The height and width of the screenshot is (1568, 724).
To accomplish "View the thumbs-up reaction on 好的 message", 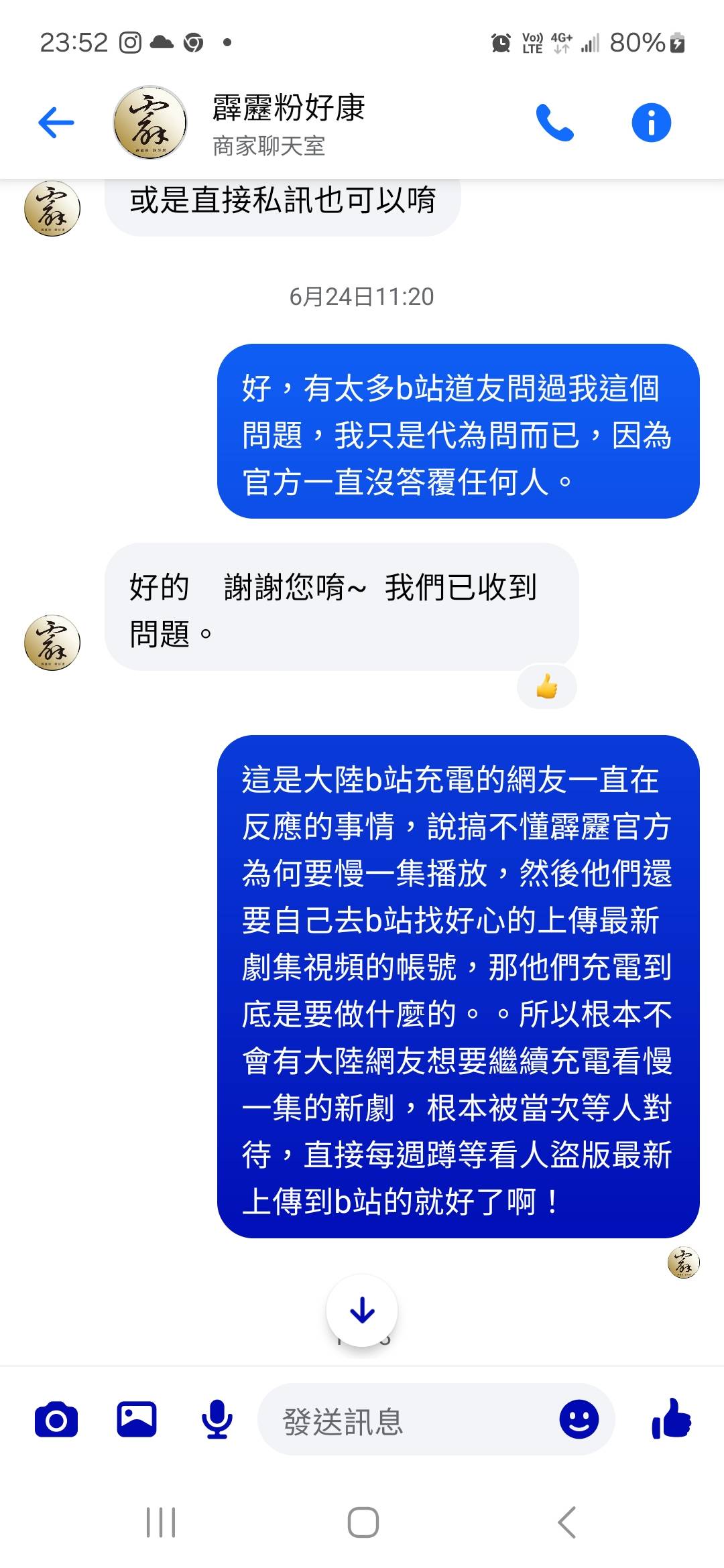I will 547,687.
